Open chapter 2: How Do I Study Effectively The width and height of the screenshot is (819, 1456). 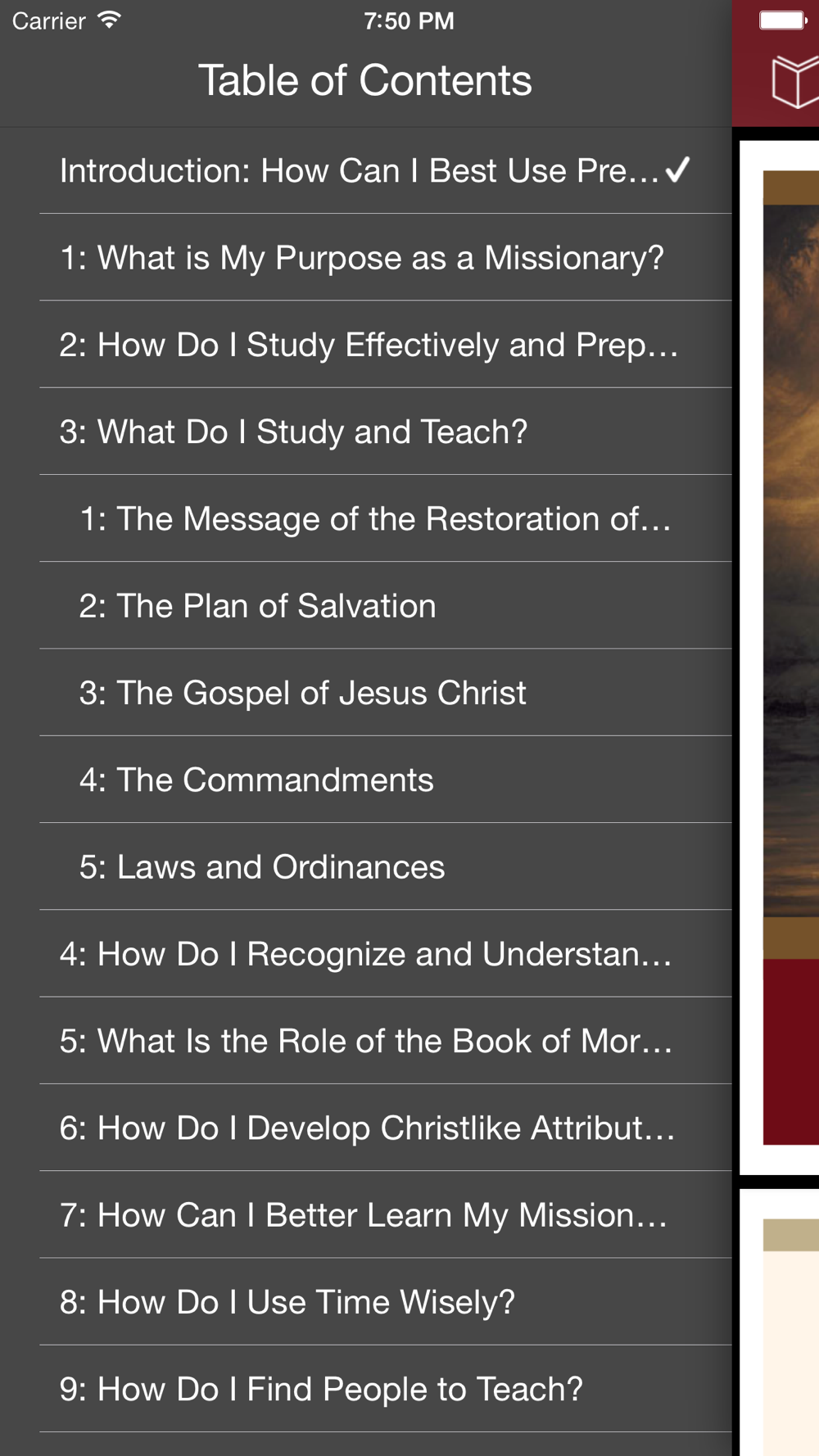[x=366, y=344]
